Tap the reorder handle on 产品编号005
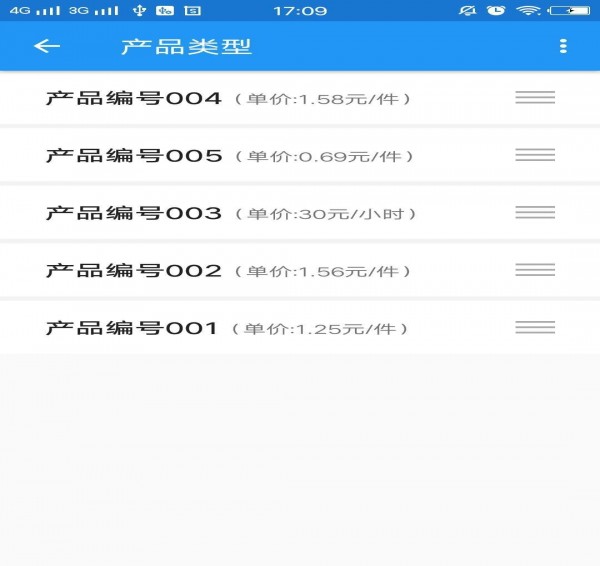 535,155
